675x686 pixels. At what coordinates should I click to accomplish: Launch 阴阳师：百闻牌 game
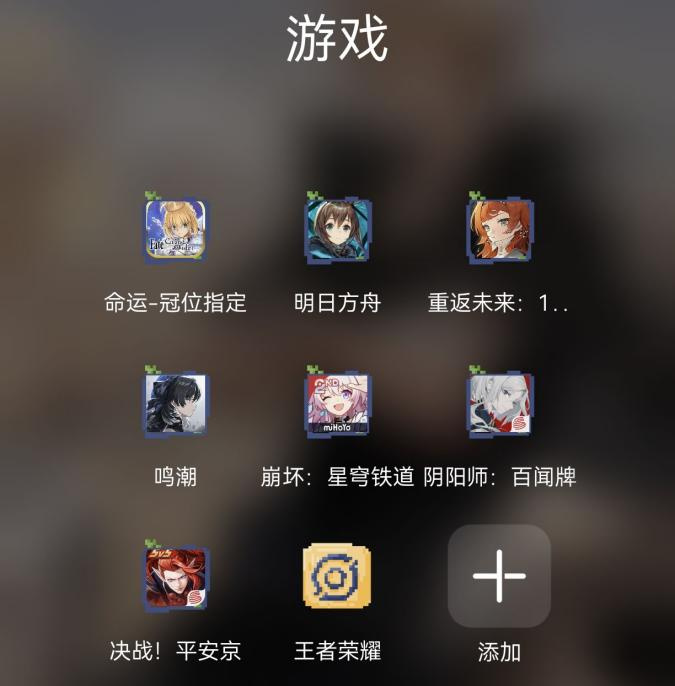coord(499,403)
